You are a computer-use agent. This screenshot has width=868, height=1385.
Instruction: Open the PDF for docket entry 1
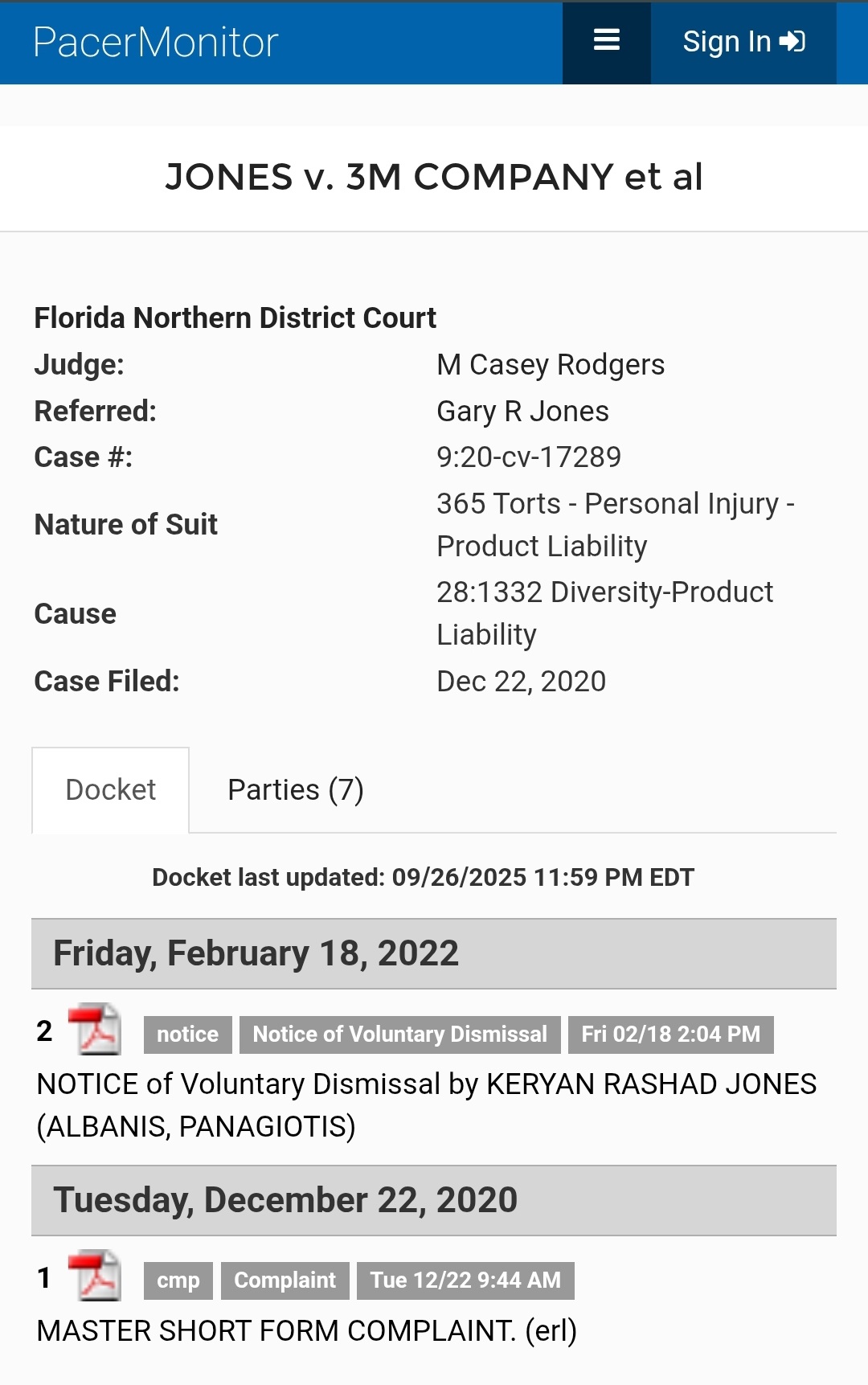95,1276
